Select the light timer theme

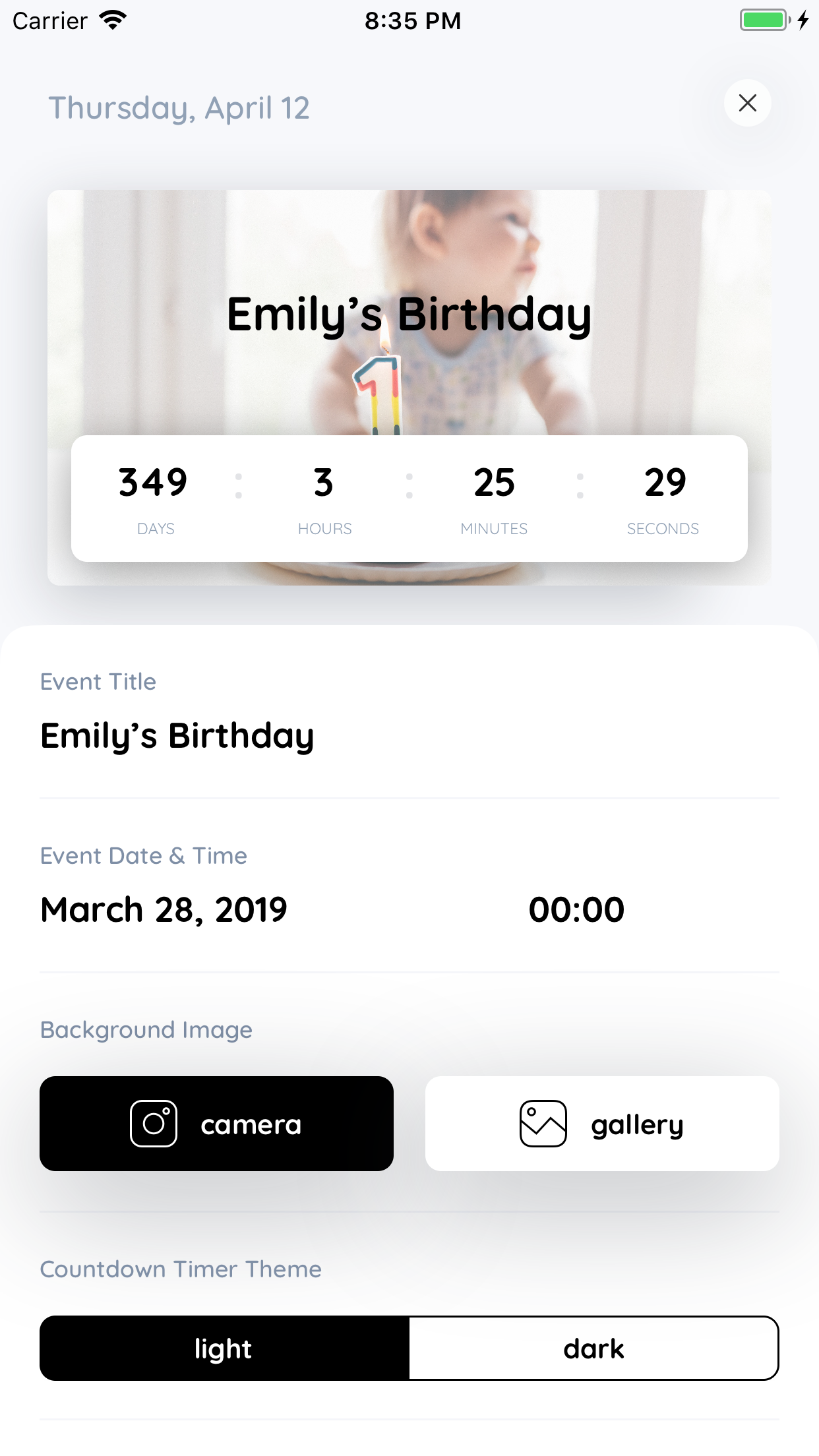click(224, 1348)
